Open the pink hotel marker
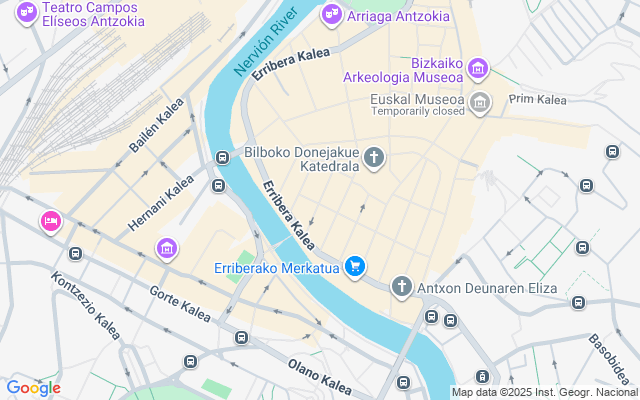Screen dimensions: 640x400 50,221
